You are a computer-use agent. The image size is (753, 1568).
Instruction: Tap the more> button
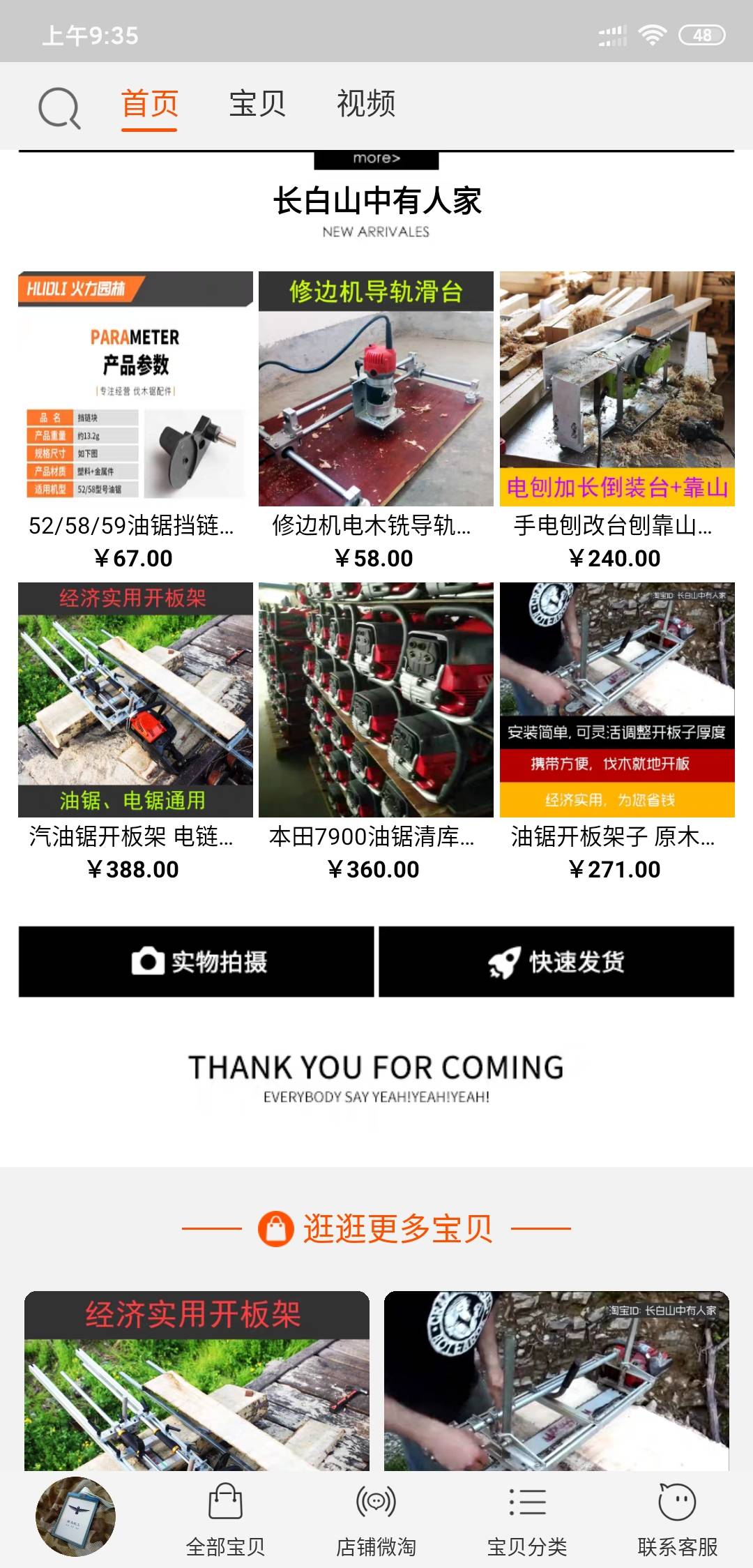point(376,159)
